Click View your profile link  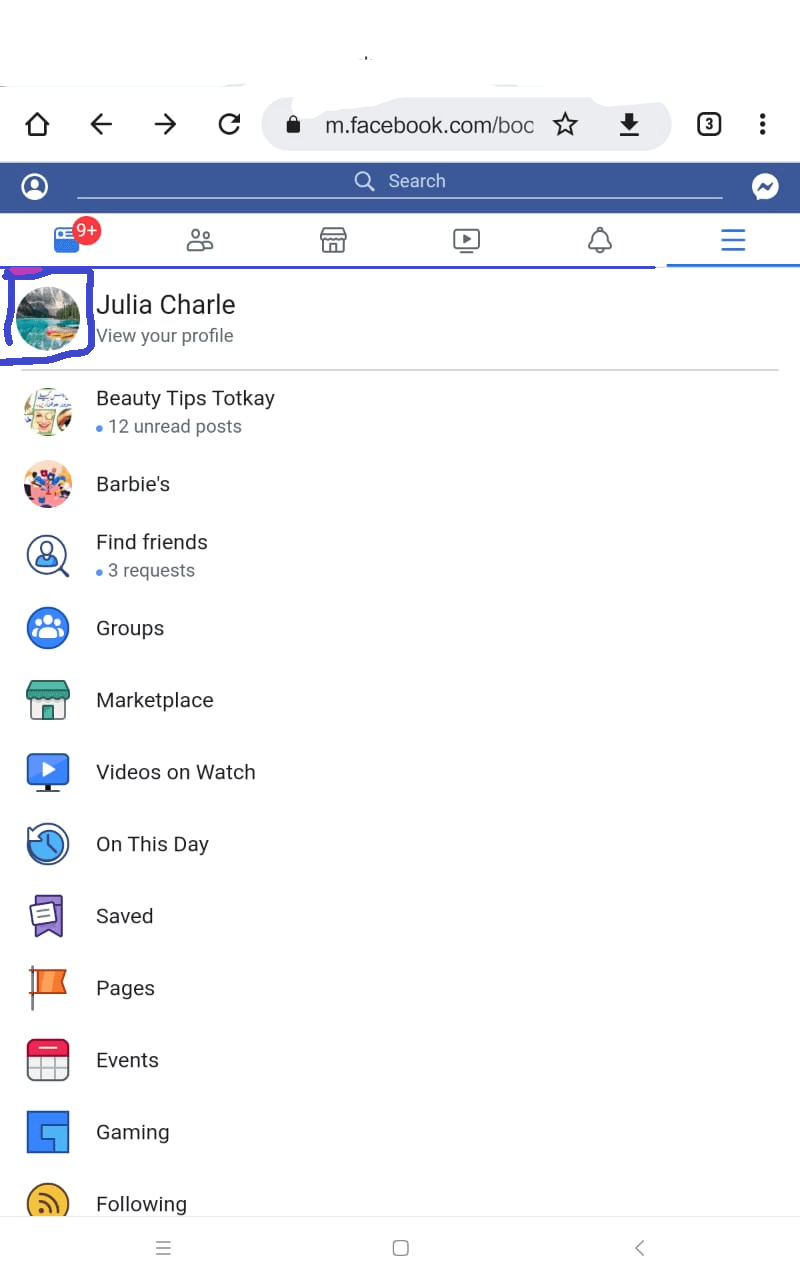(x=165, y=336)
